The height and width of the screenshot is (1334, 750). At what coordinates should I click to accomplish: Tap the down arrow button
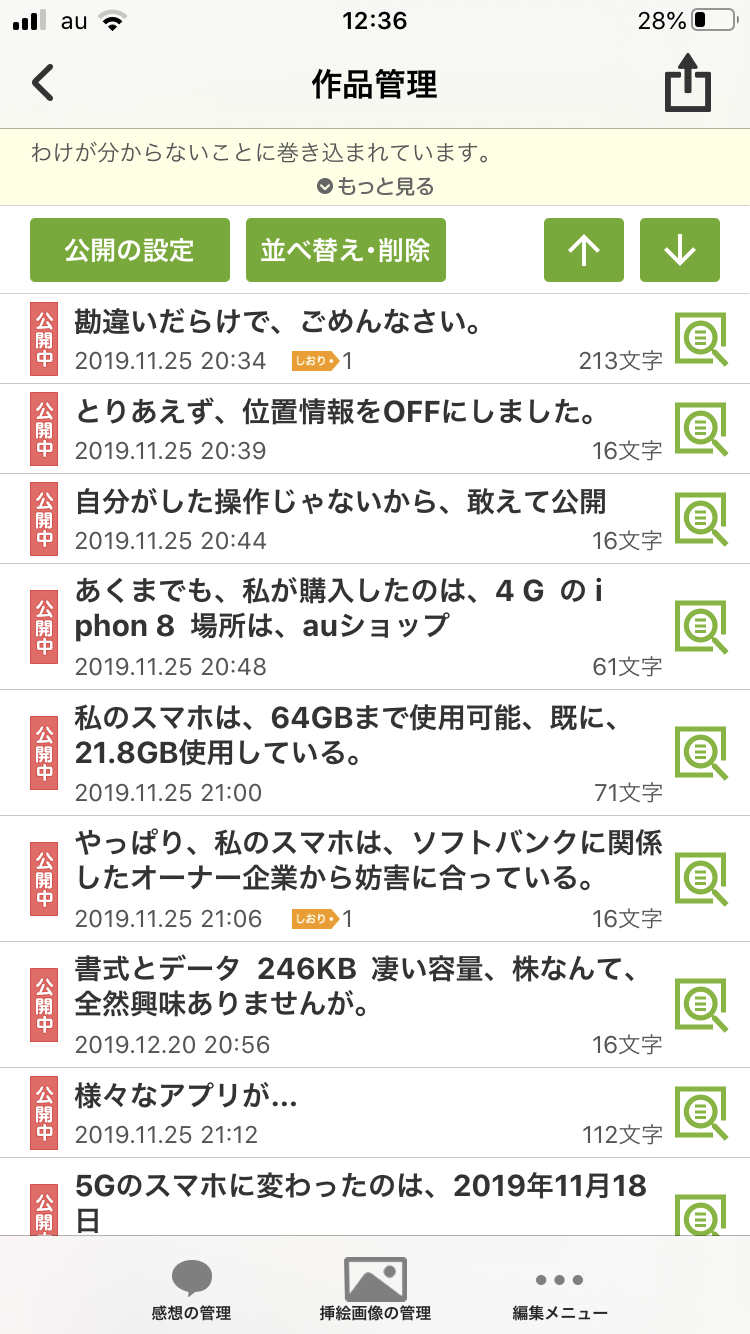point(680,250)
